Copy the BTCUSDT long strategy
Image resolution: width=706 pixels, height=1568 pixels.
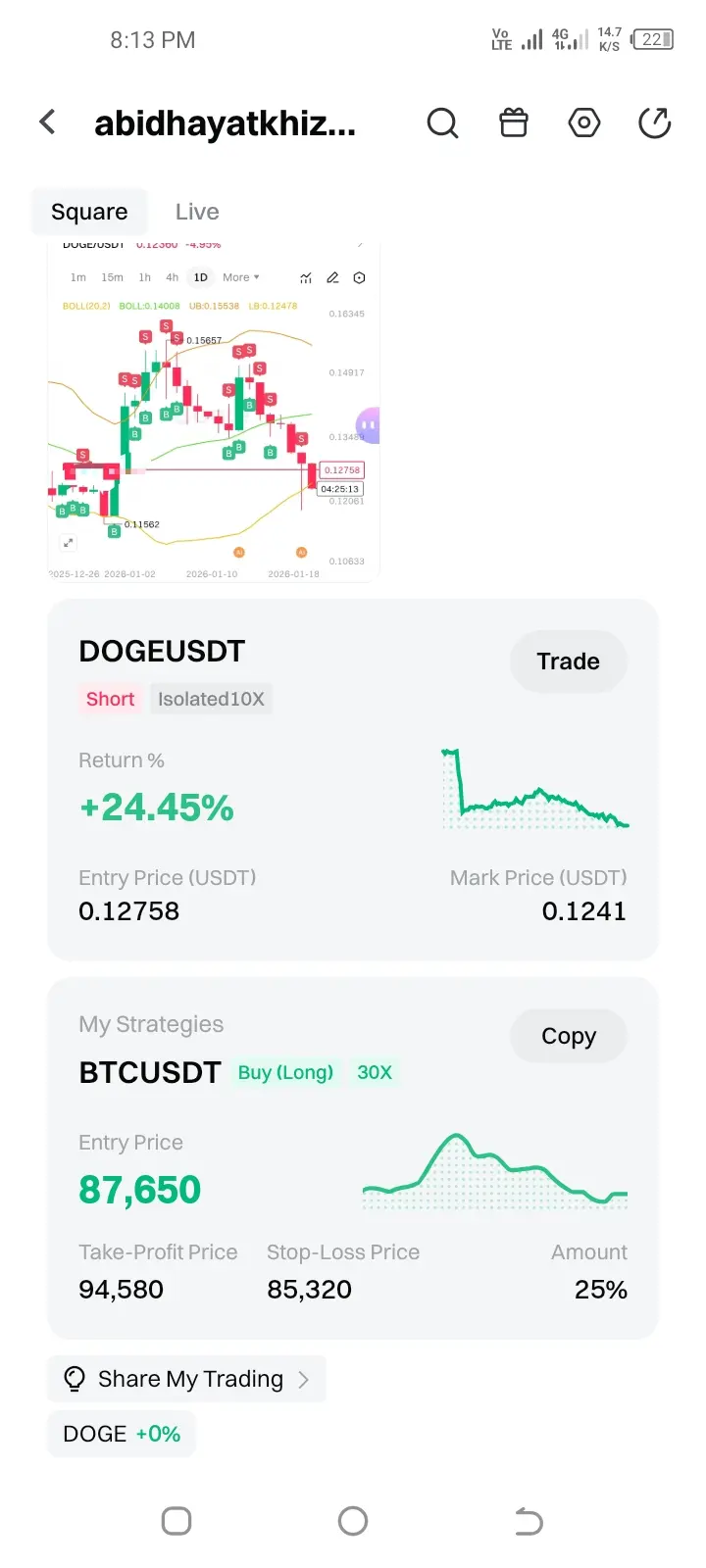point(568,1036)
